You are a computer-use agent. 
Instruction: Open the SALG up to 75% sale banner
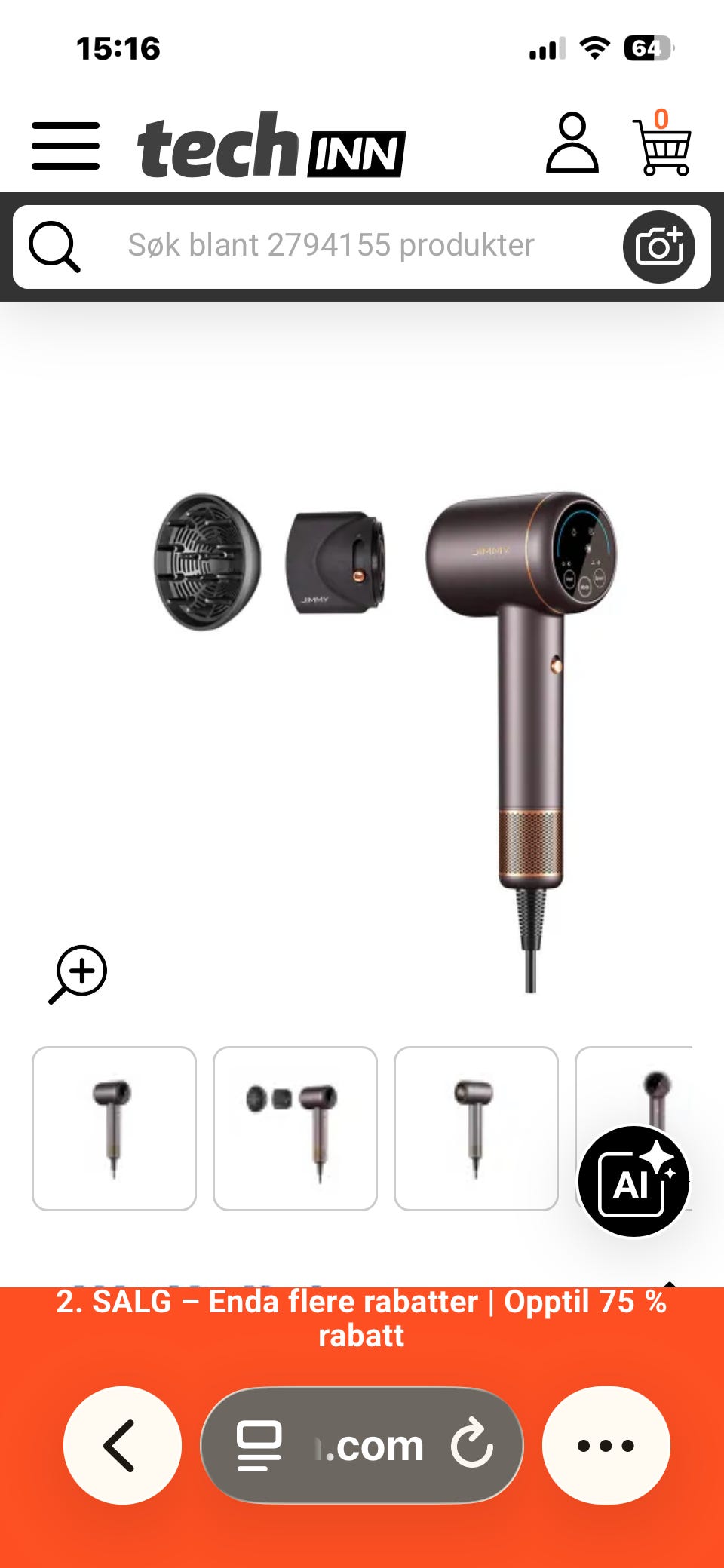pos(362,1318)
